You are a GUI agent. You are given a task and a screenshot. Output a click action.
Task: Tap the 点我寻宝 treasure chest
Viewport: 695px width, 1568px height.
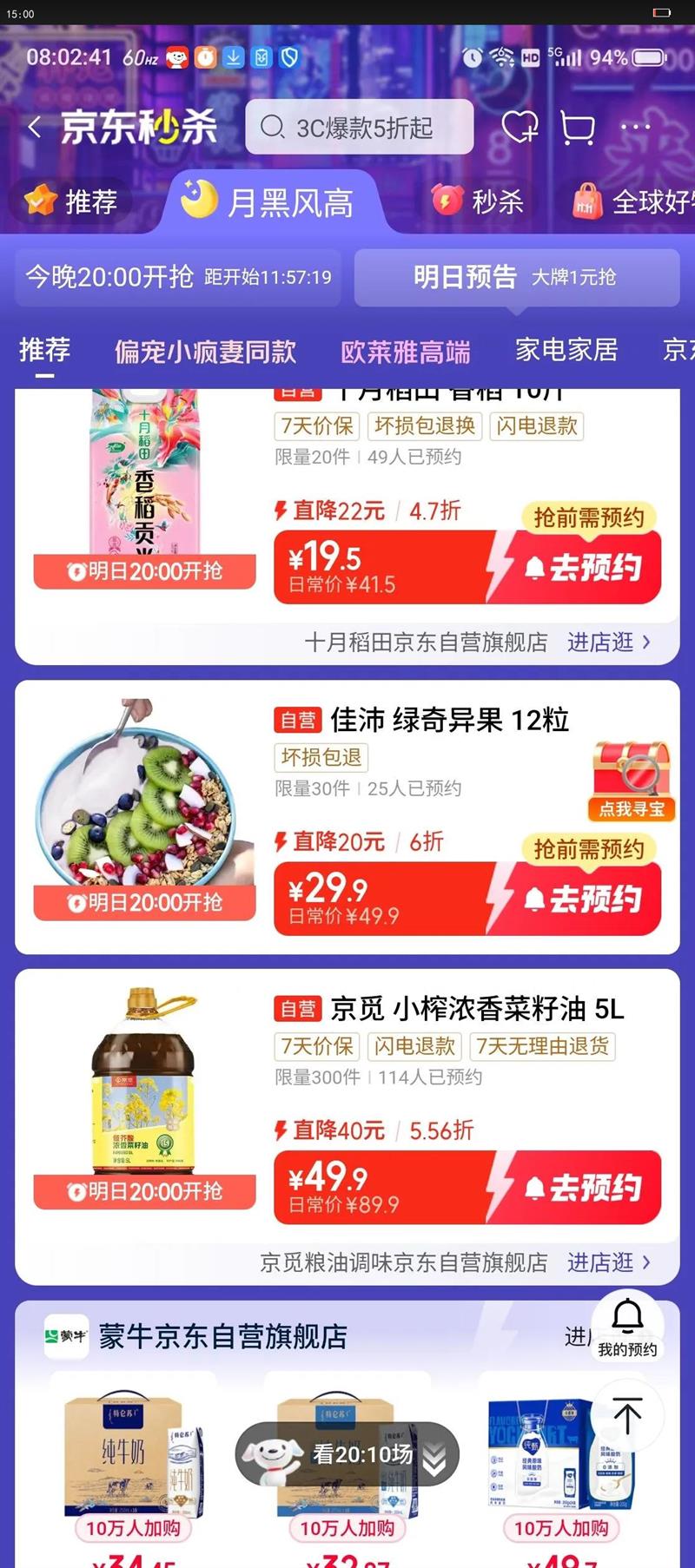tap(632, 781)
